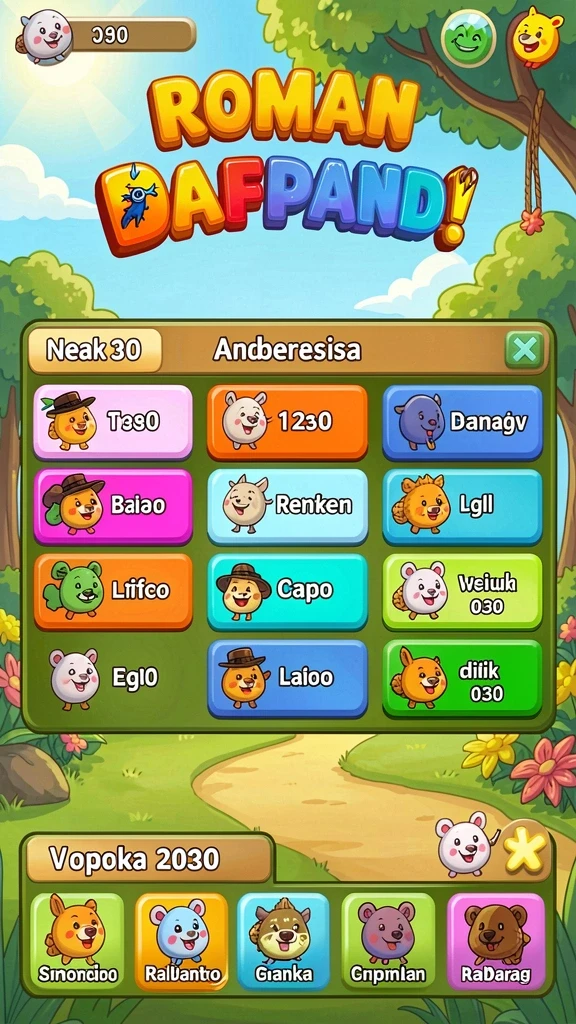The image size is (576, 1024).
Task: Tap the orange Lifco button
Action: pos(113,591)
